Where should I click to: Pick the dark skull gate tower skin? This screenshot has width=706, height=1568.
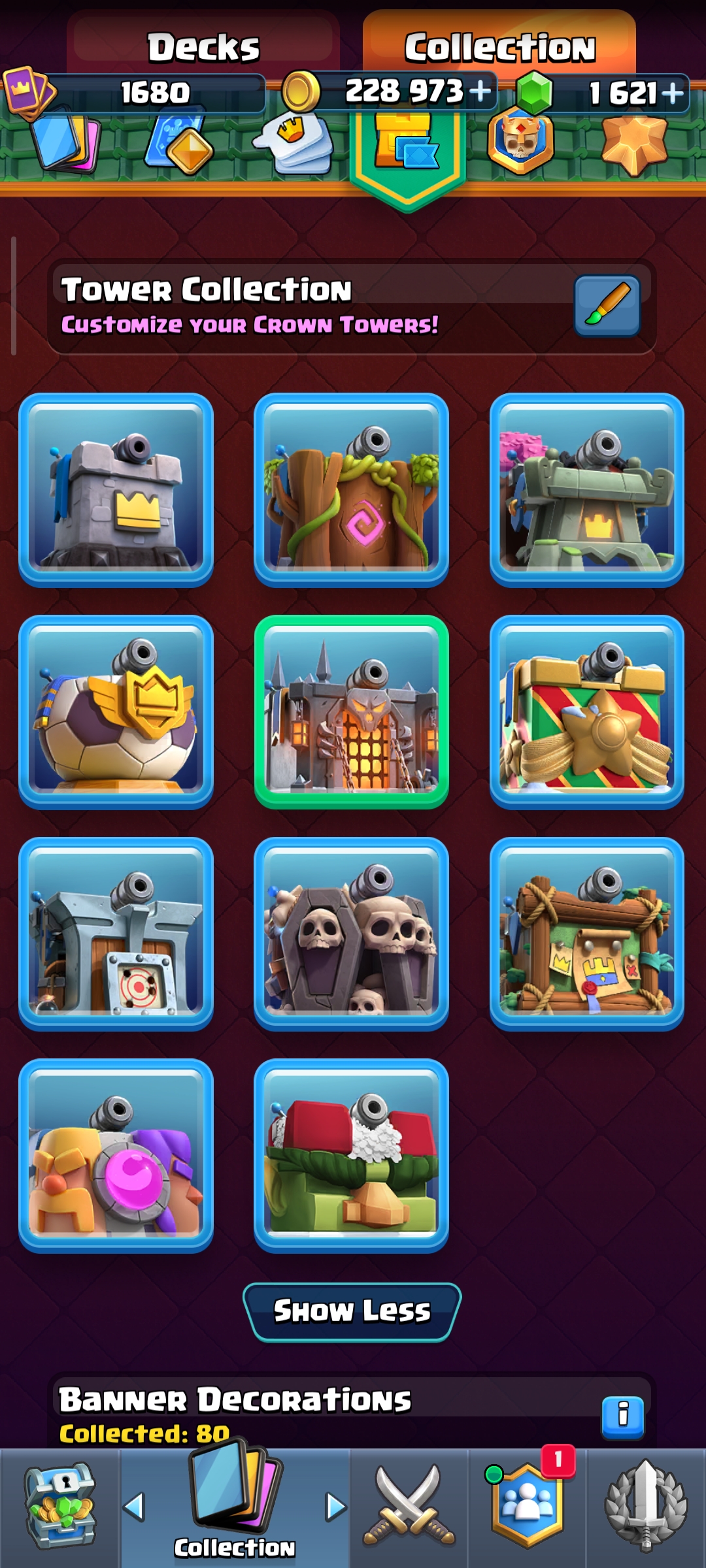(x=352, y=712)
